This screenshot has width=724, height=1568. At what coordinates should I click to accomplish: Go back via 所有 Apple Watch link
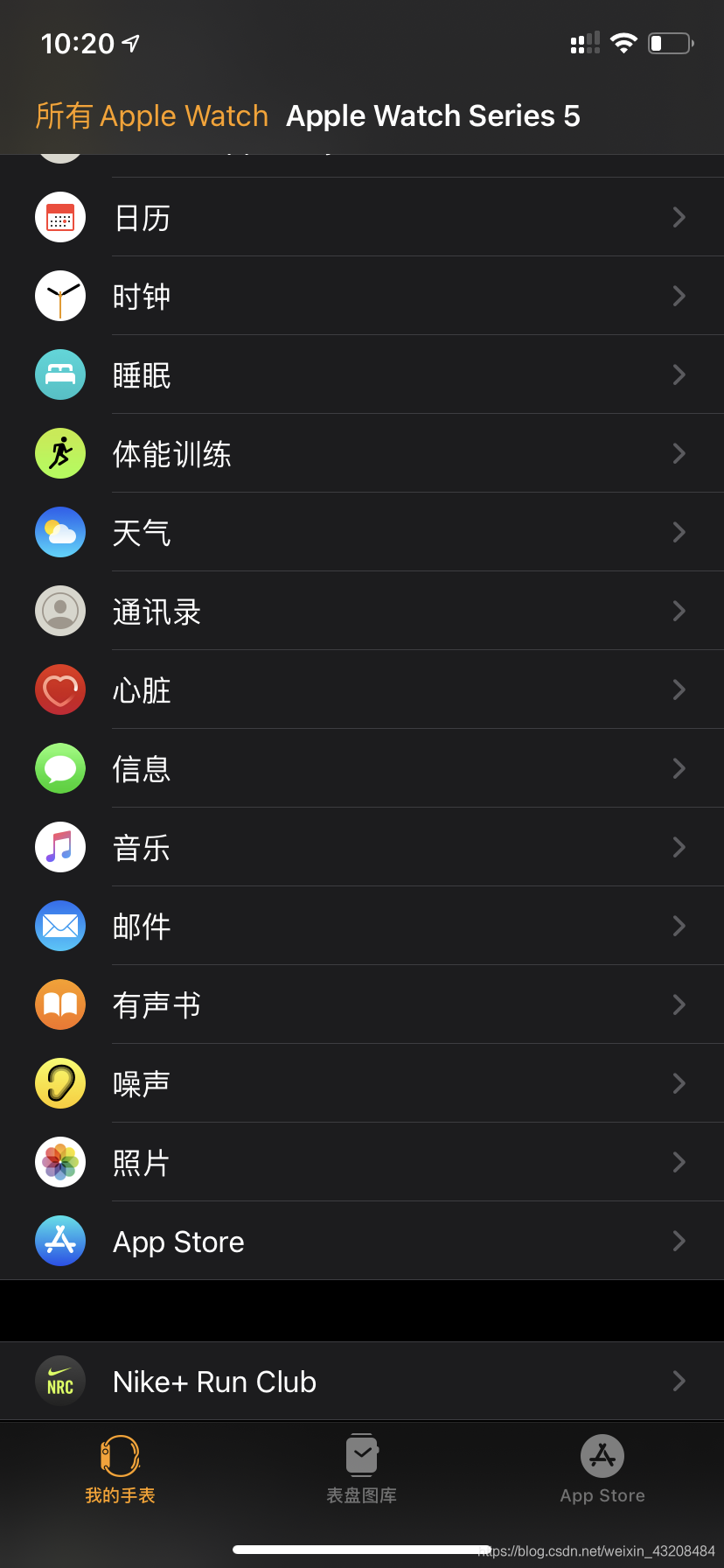(151, 115)
